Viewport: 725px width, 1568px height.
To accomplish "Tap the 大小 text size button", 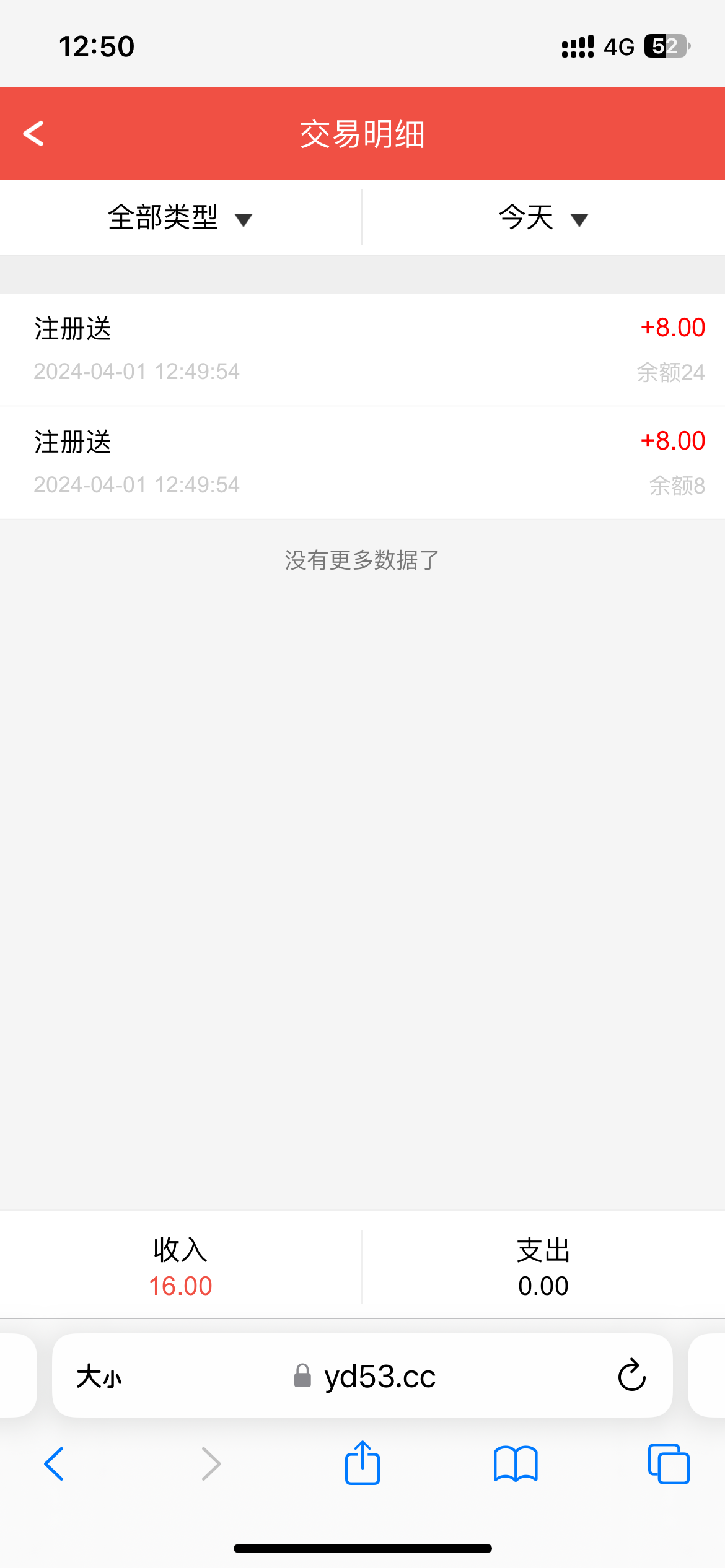I will pyautogui.click(x=99, y=1377).
